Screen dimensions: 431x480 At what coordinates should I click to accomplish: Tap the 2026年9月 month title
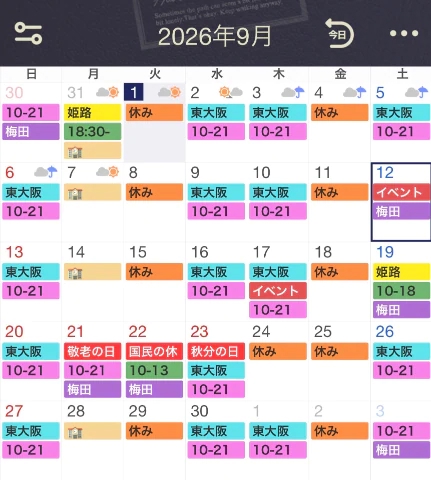[x=215, y=36]
